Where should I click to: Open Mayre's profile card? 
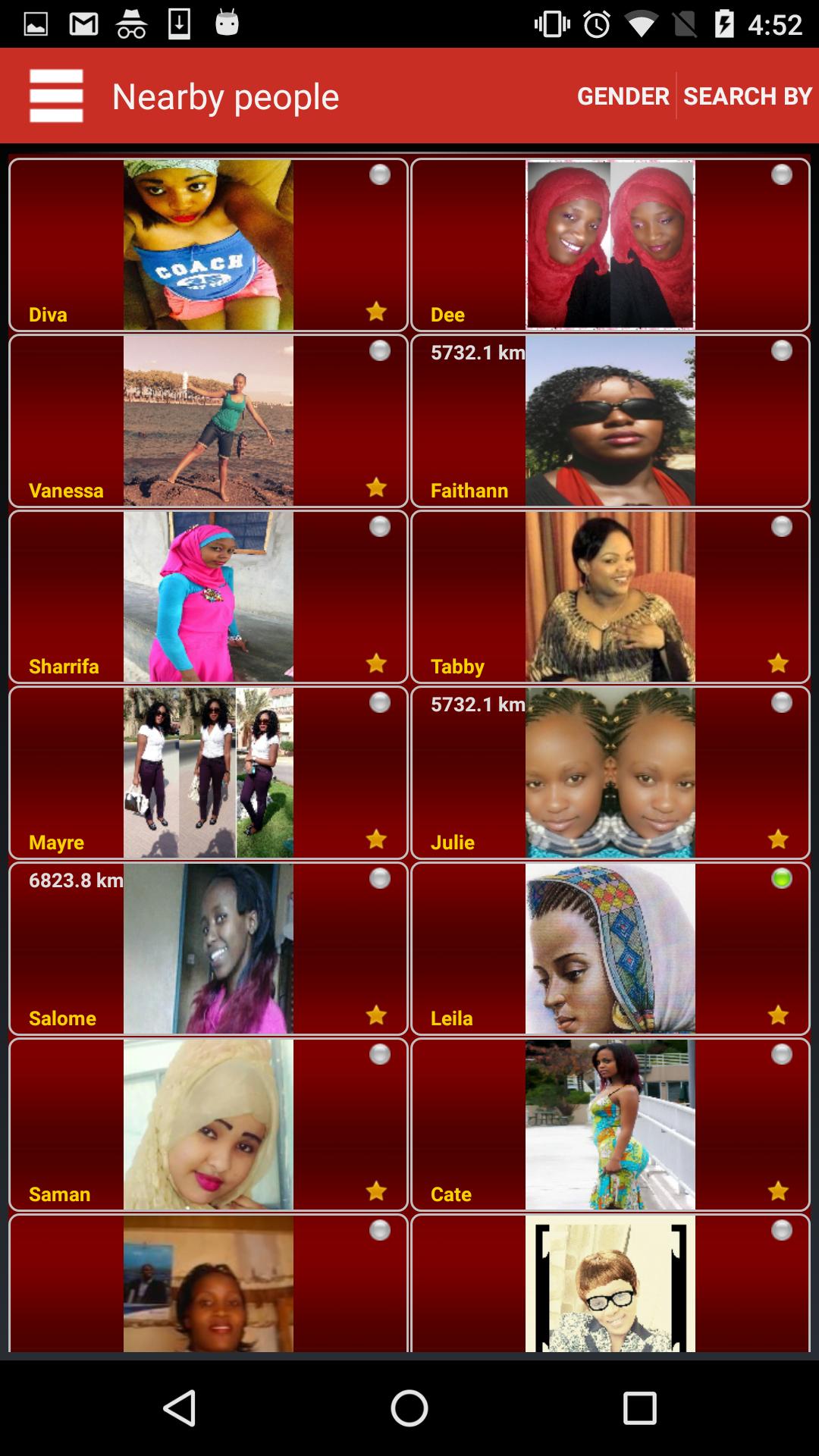point(208,772)
